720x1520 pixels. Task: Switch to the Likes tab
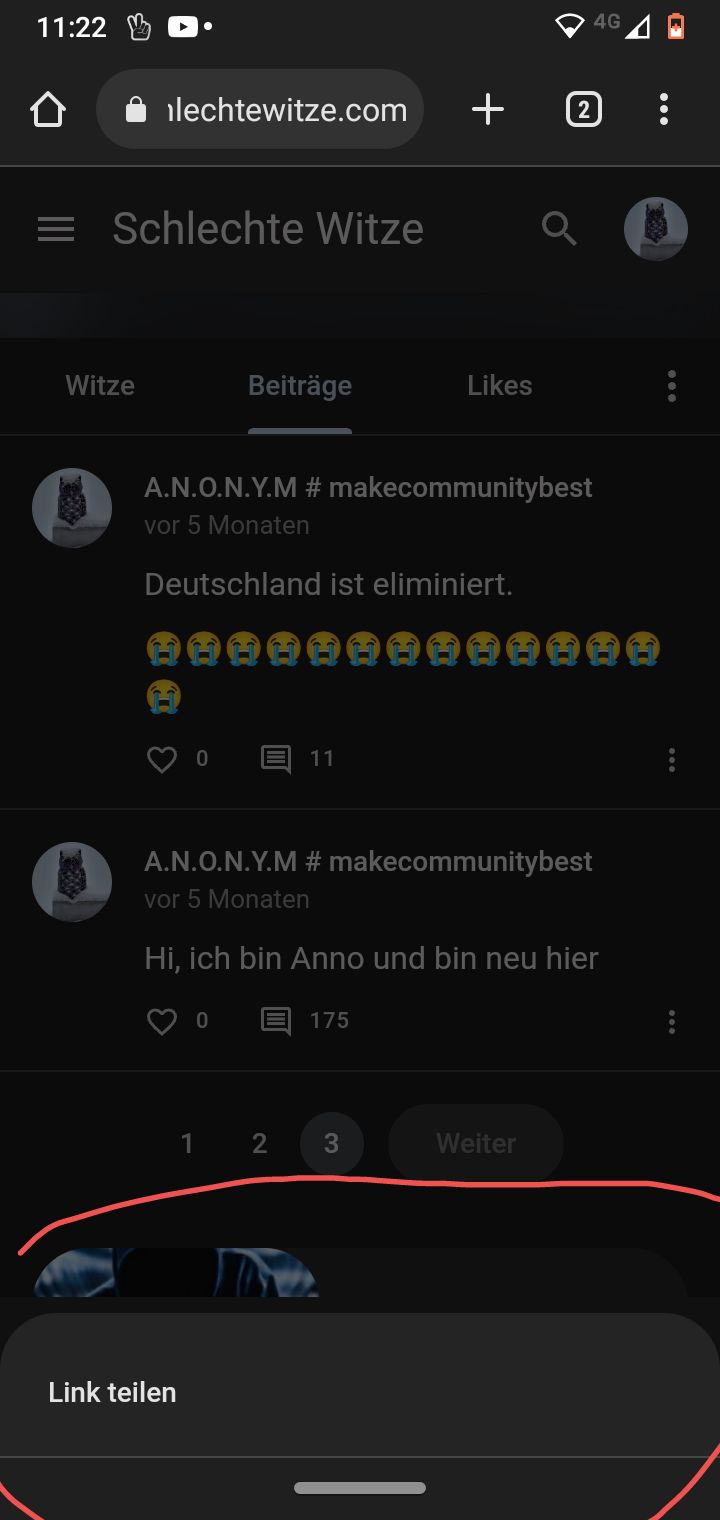click(499, 386)
